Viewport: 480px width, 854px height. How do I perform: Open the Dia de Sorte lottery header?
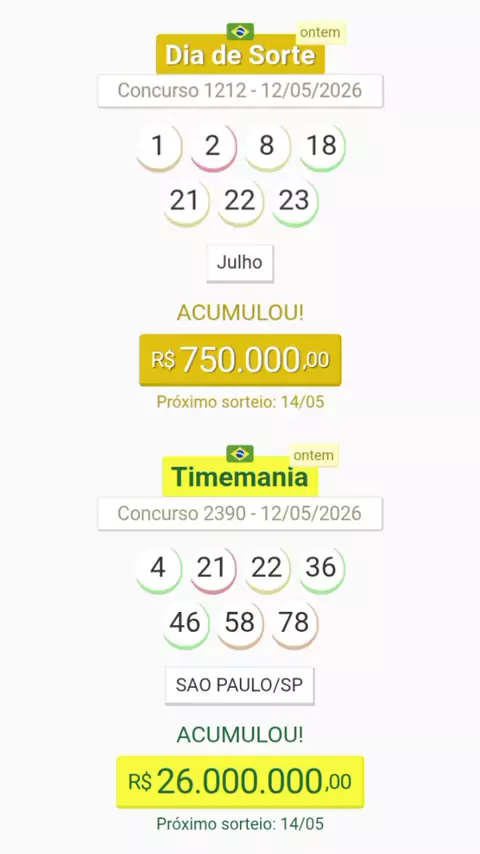click(240, 54)
